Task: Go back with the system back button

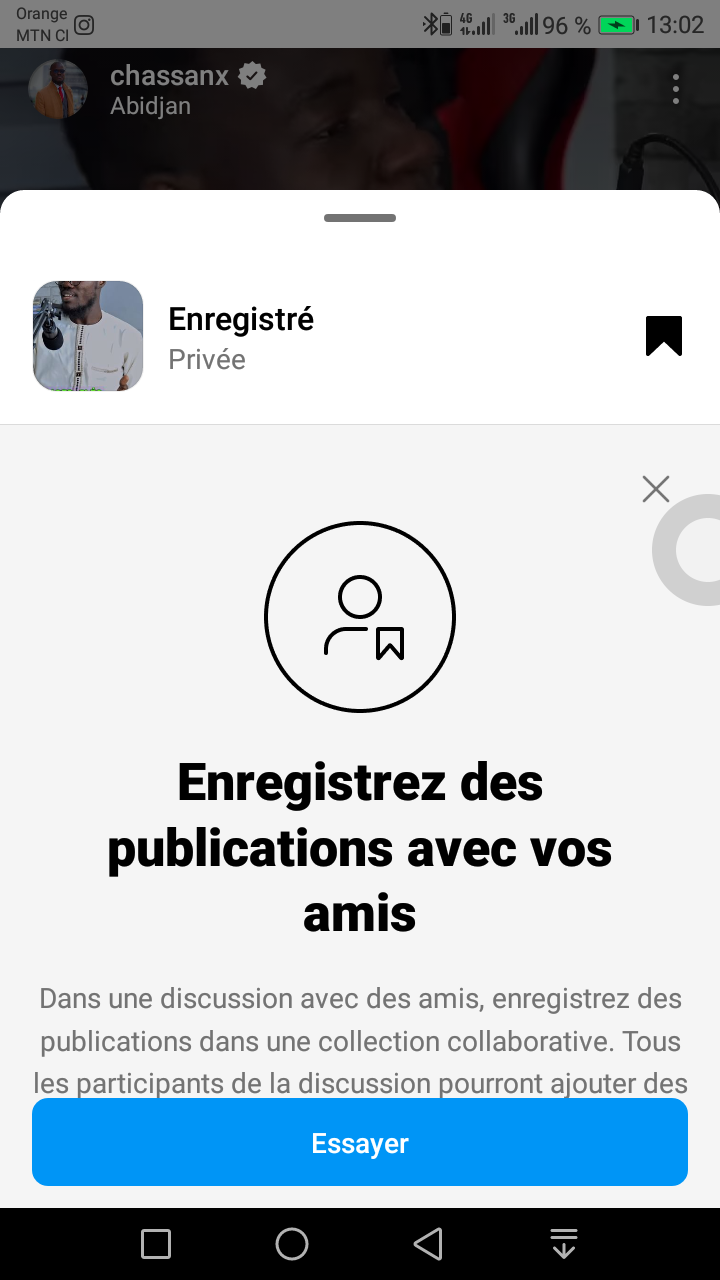Action: coord(428,1244)
